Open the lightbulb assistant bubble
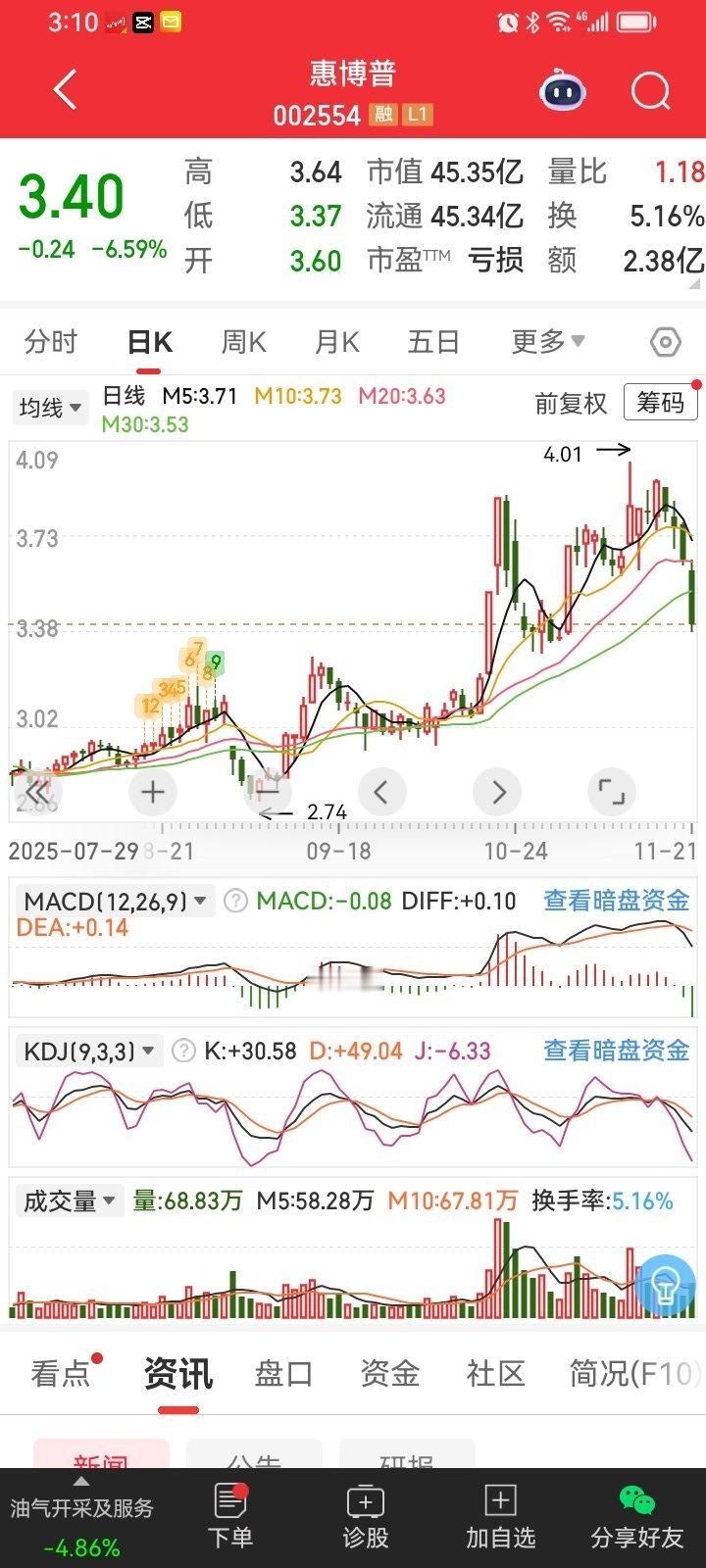The width and height of the screenshot is (706, 1568). tap(669, 1285)
